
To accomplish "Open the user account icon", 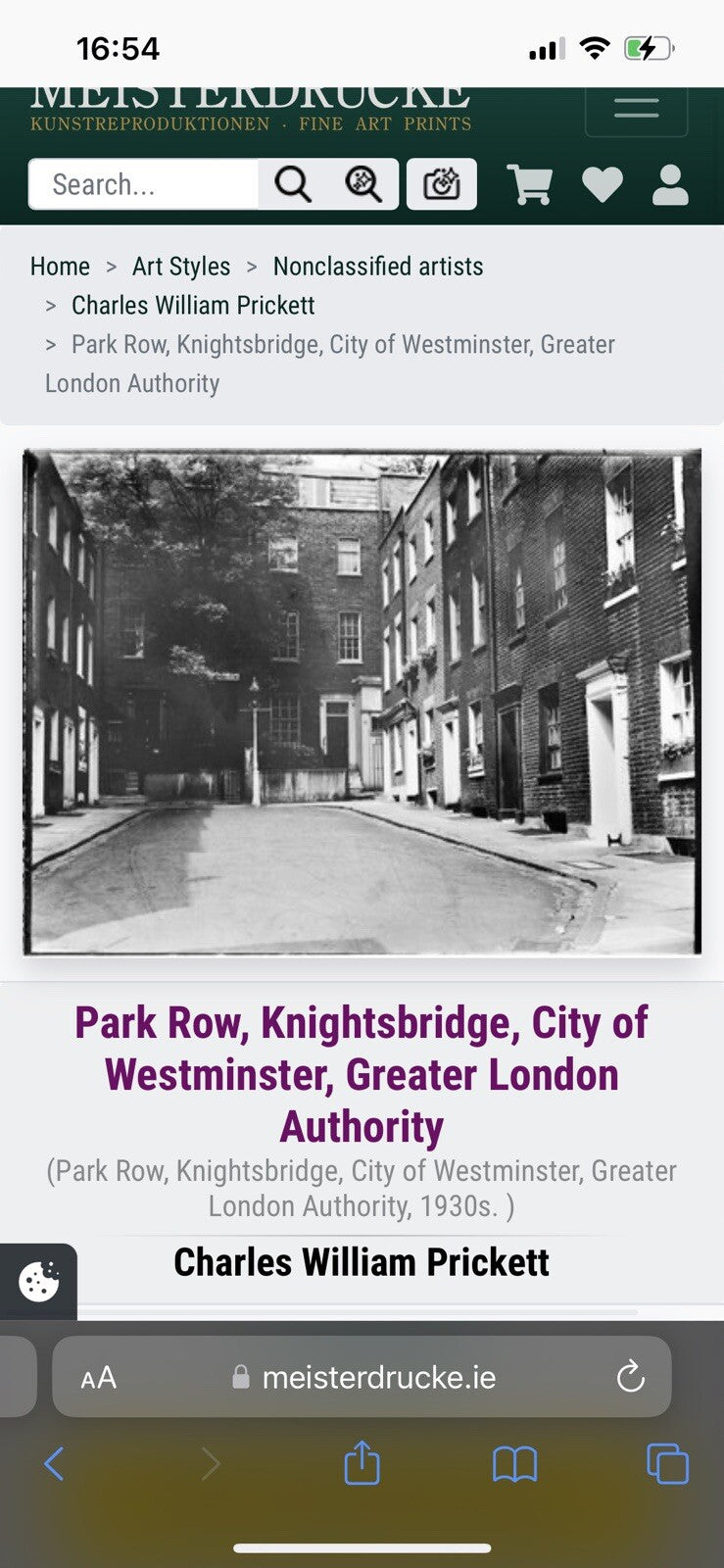I will 670,184.
